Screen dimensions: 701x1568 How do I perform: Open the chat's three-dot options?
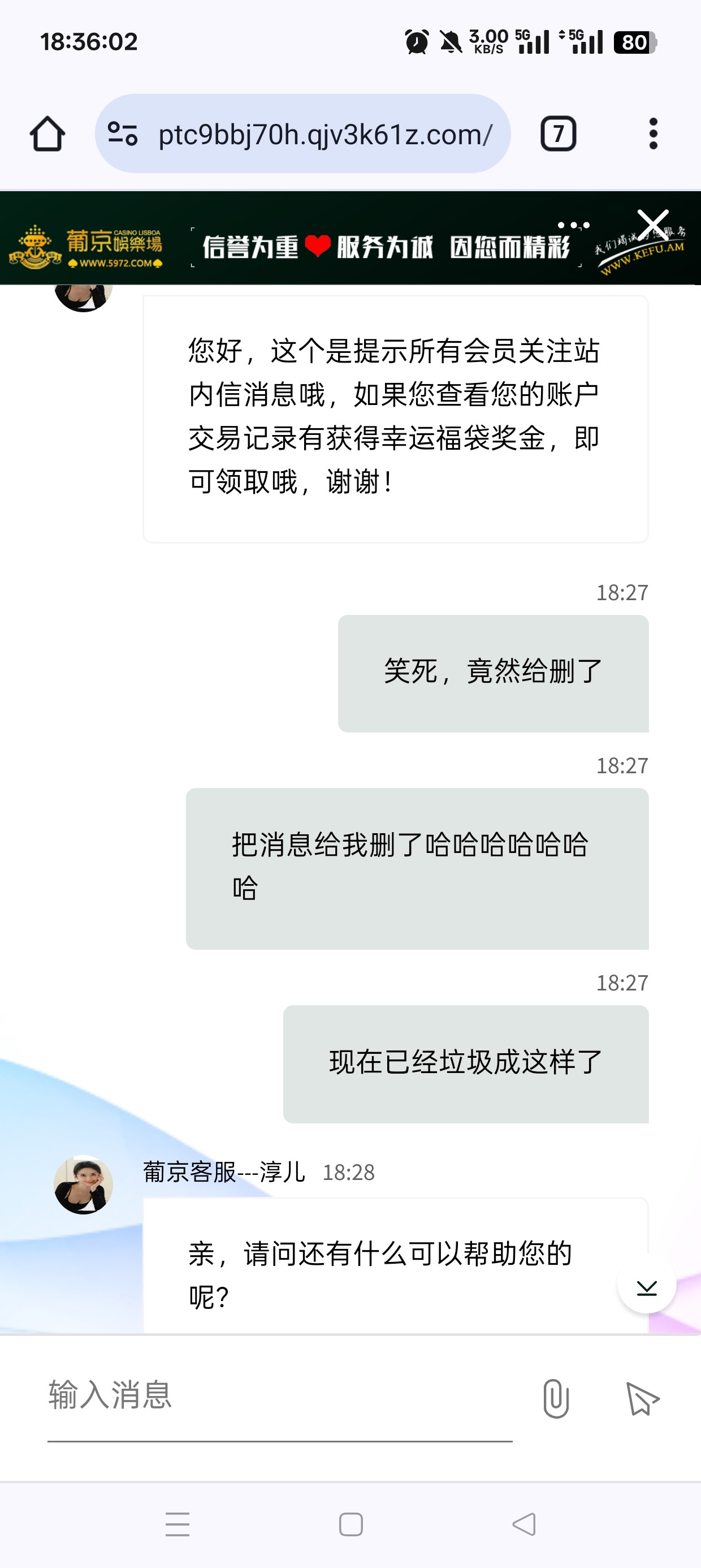click(x=573, y=225)
